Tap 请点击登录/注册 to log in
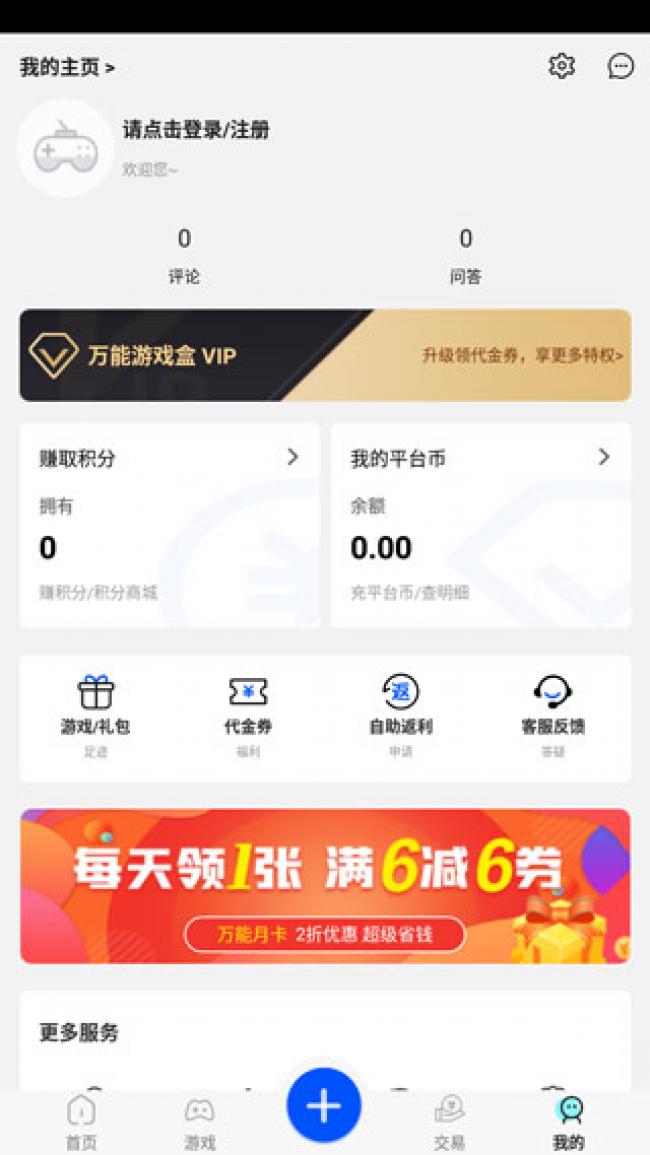Image resolution: width=650 pixels, height=1155 pixels. pos(196,130)
